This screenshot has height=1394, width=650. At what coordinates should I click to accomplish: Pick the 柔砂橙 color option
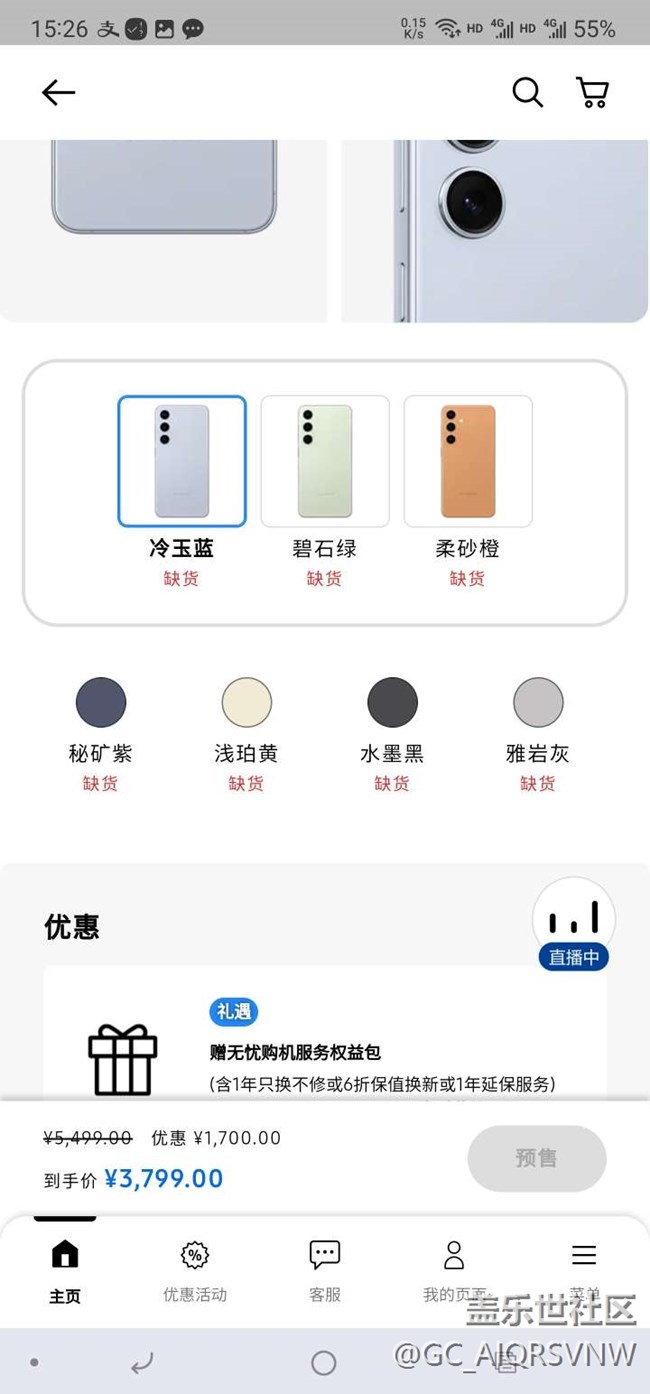point(468,461)
